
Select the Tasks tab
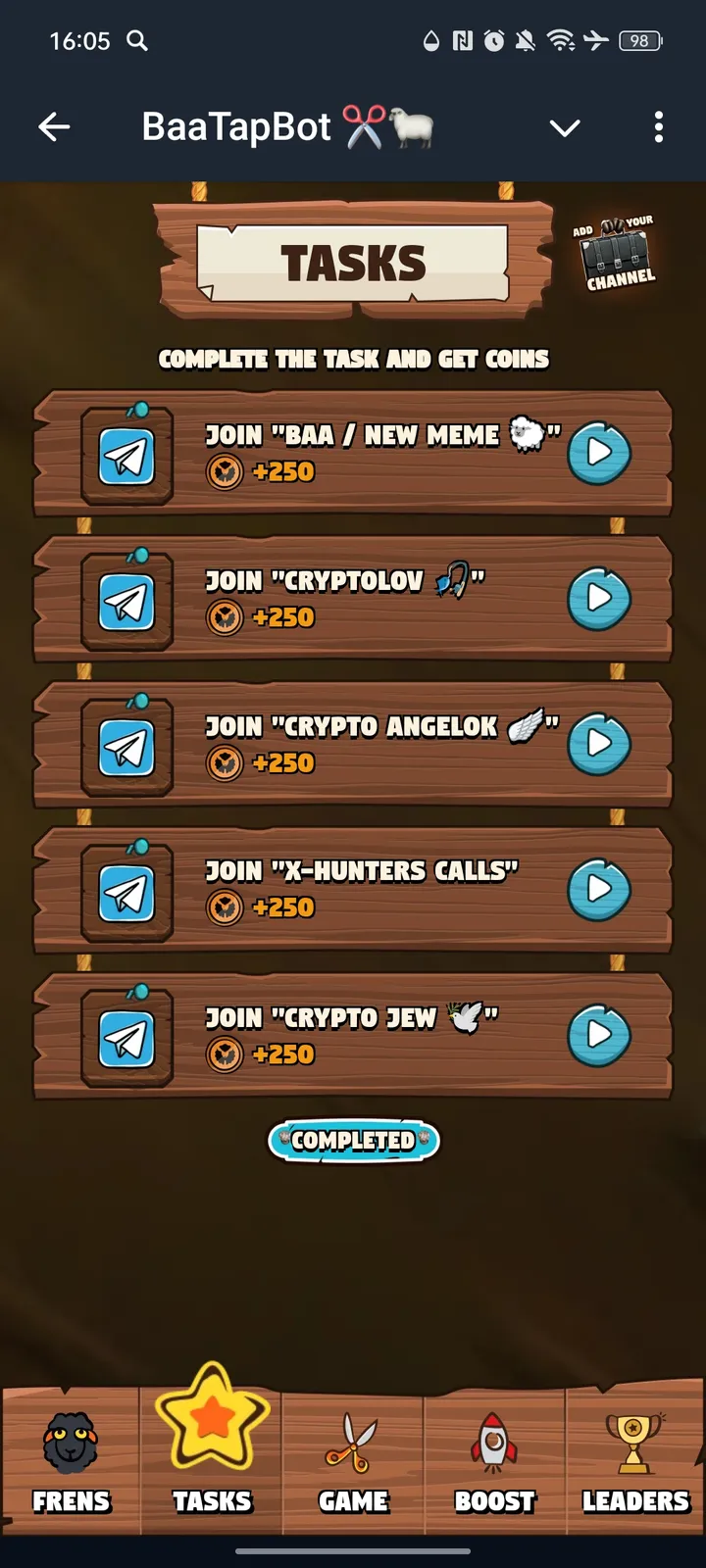pos(212,1462)
